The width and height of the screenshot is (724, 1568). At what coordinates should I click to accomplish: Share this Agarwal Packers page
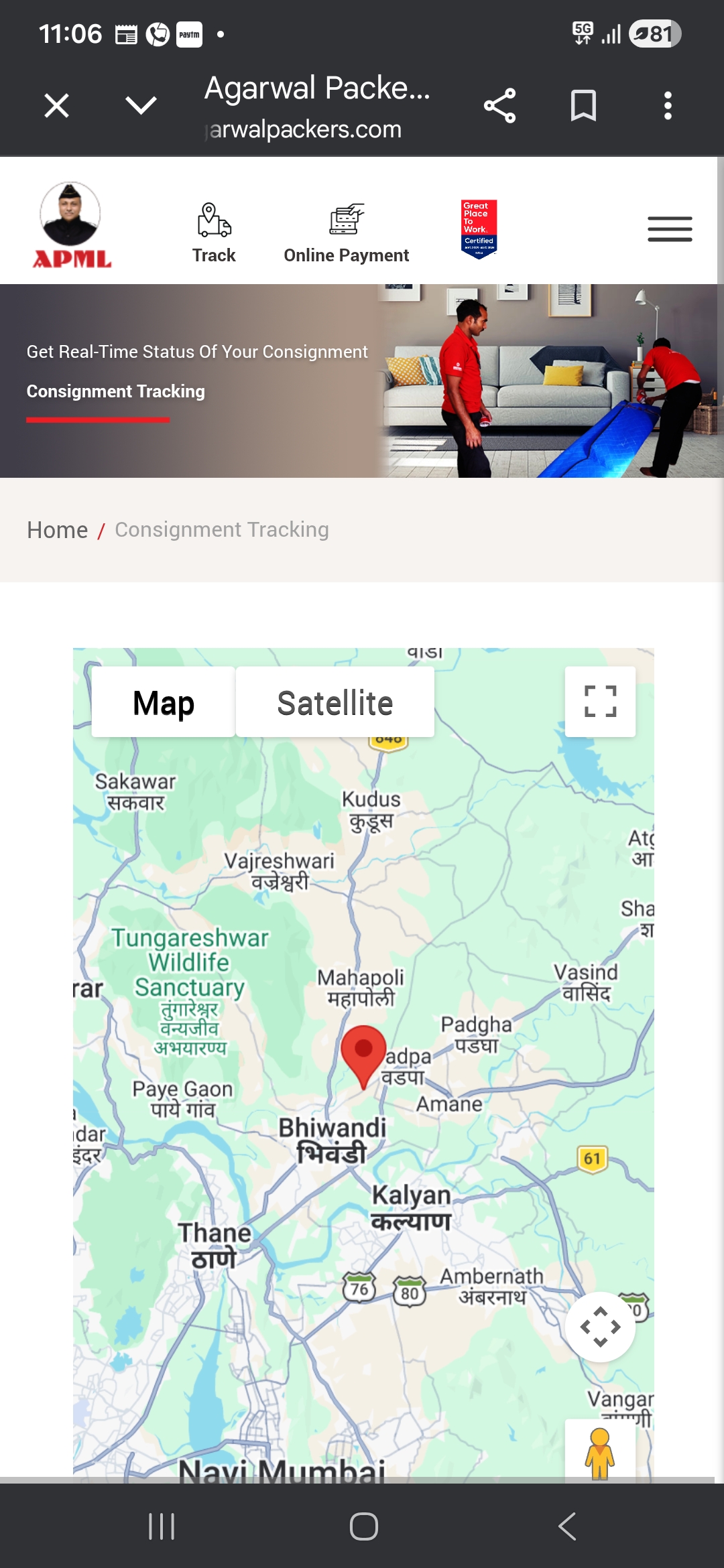(x=499, y=106)
